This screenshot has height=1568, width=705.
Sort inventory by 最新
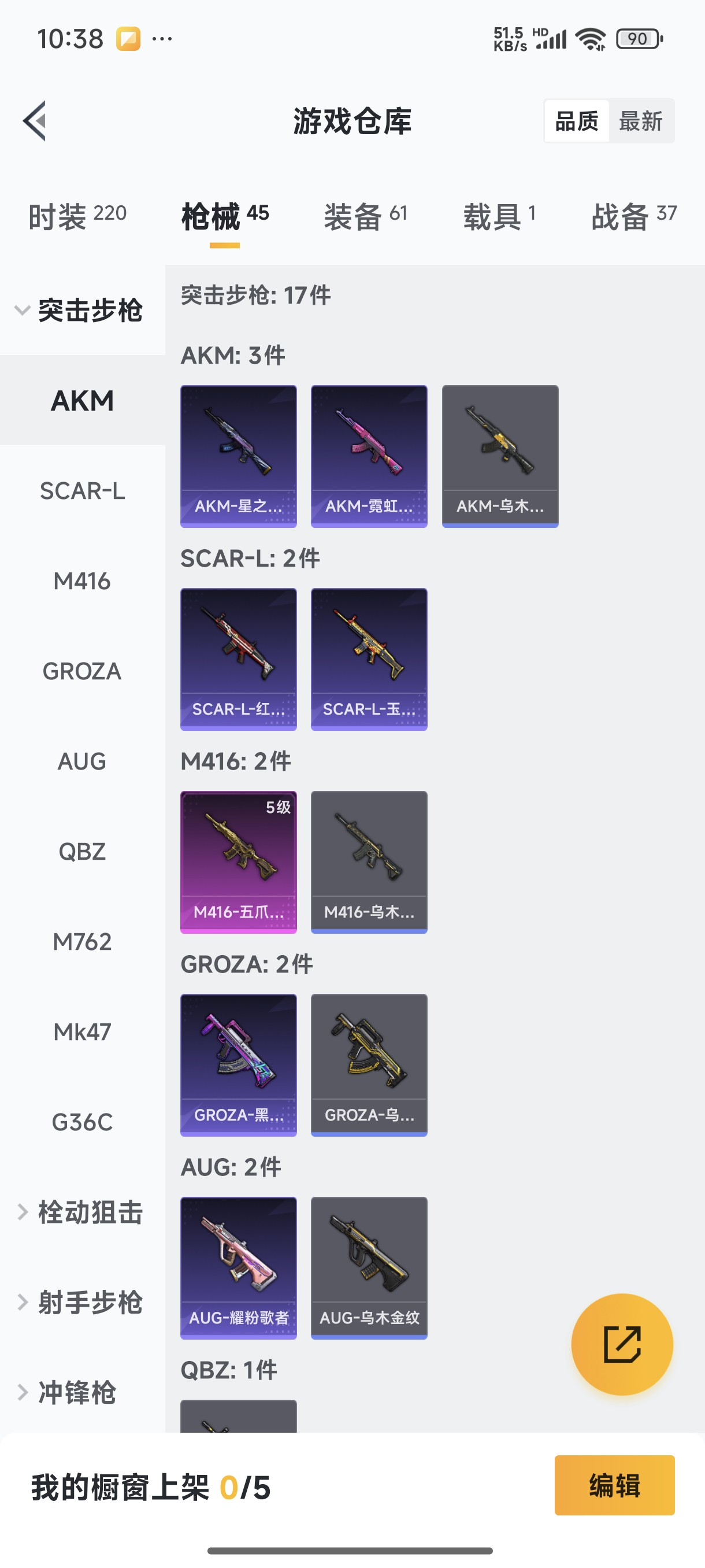tap(640, 121)
